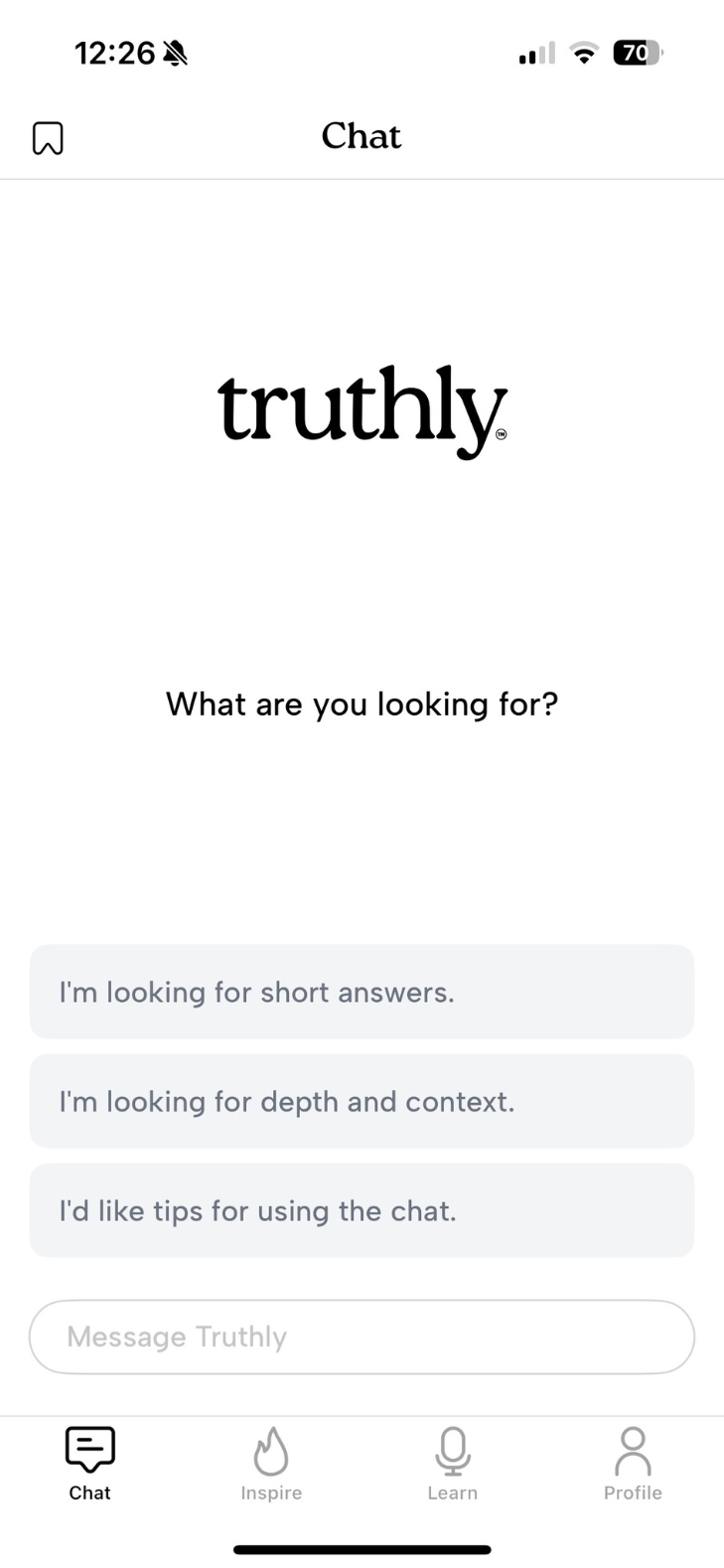724x1568 pixels.
Task: Focus the Message Truthly input field
Action: tap(362, 1336)
